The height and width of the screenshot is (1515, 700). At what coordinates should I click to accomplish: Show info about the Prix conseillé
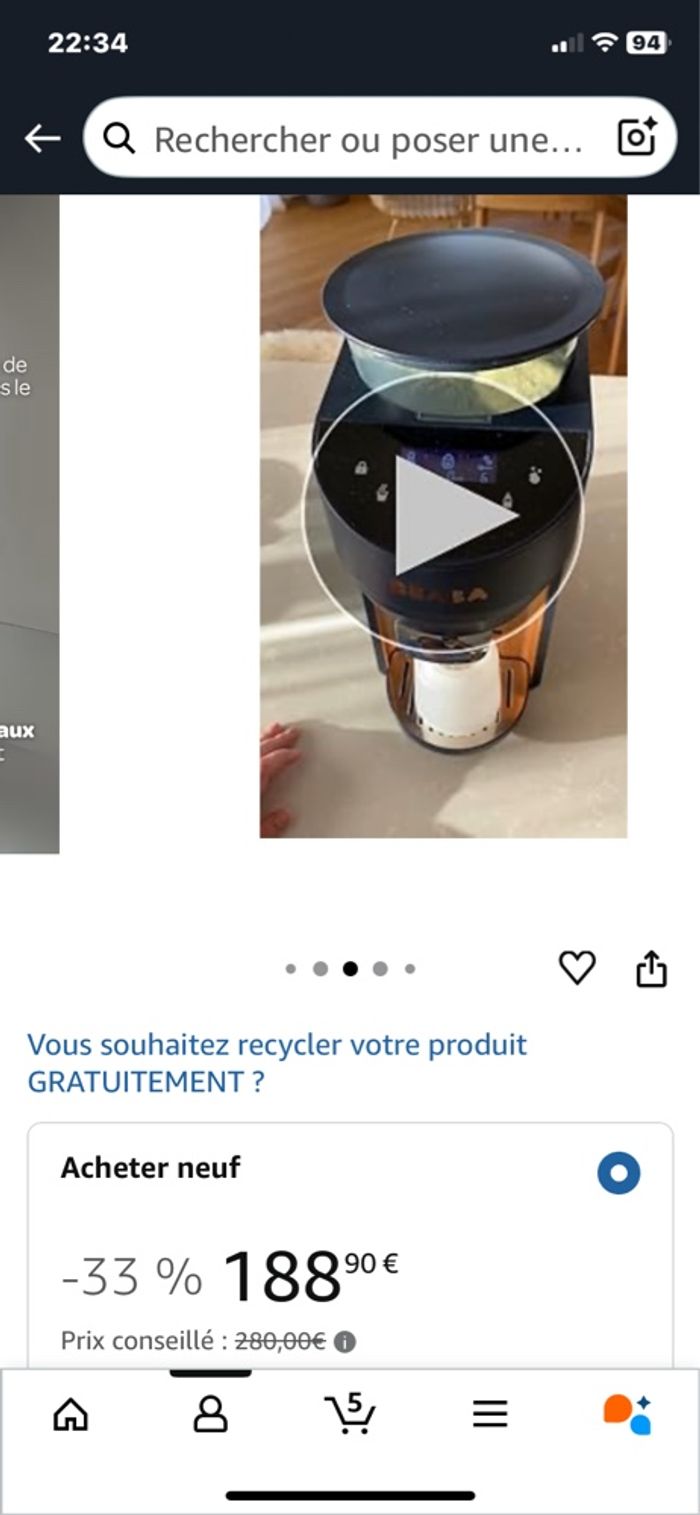coord(345,1342)
